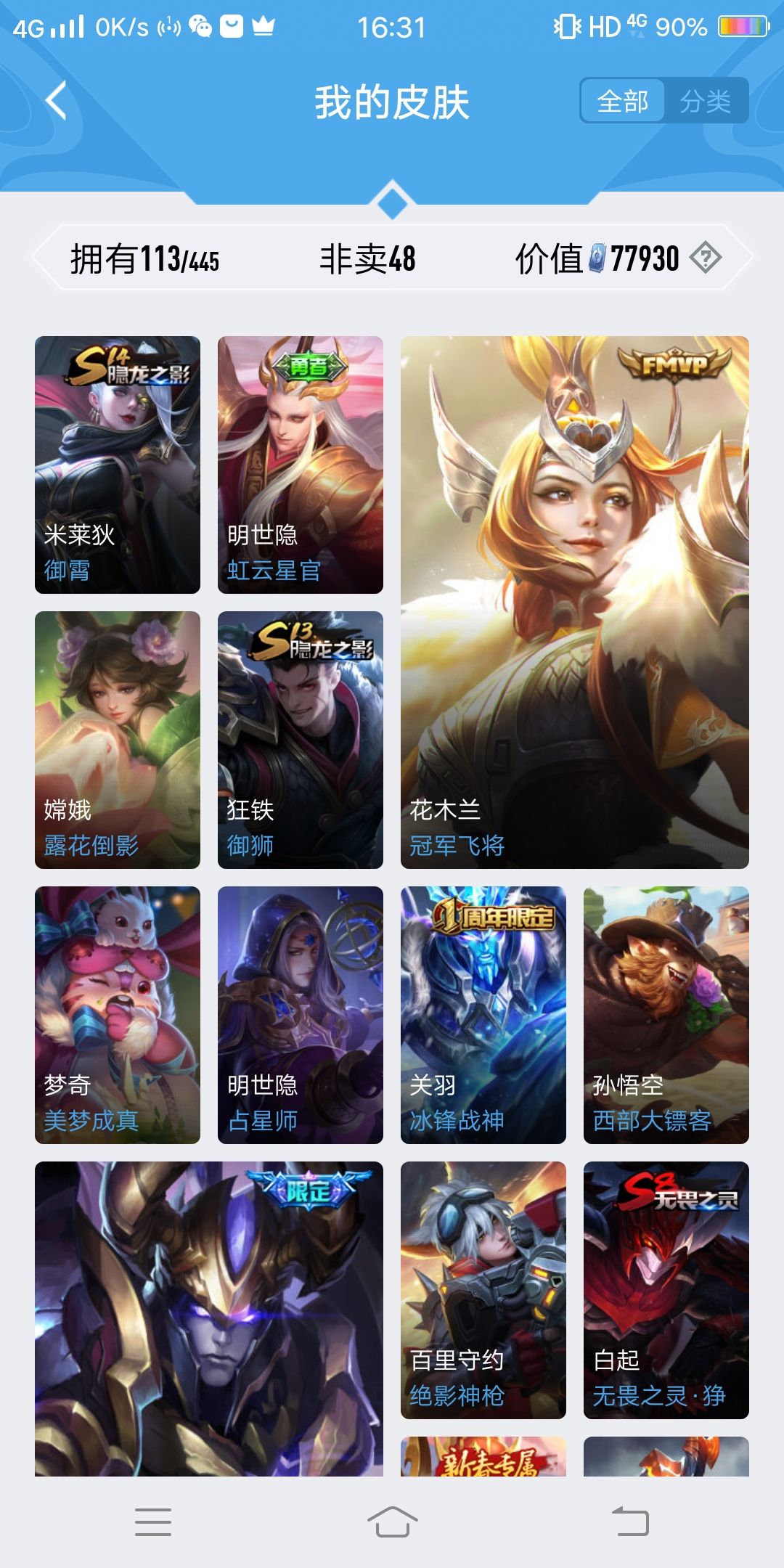Open 狂铁 御狮 skin card
Viewport: 784px width, 1568px height.
pyautogui.click(x=301, y=740)
